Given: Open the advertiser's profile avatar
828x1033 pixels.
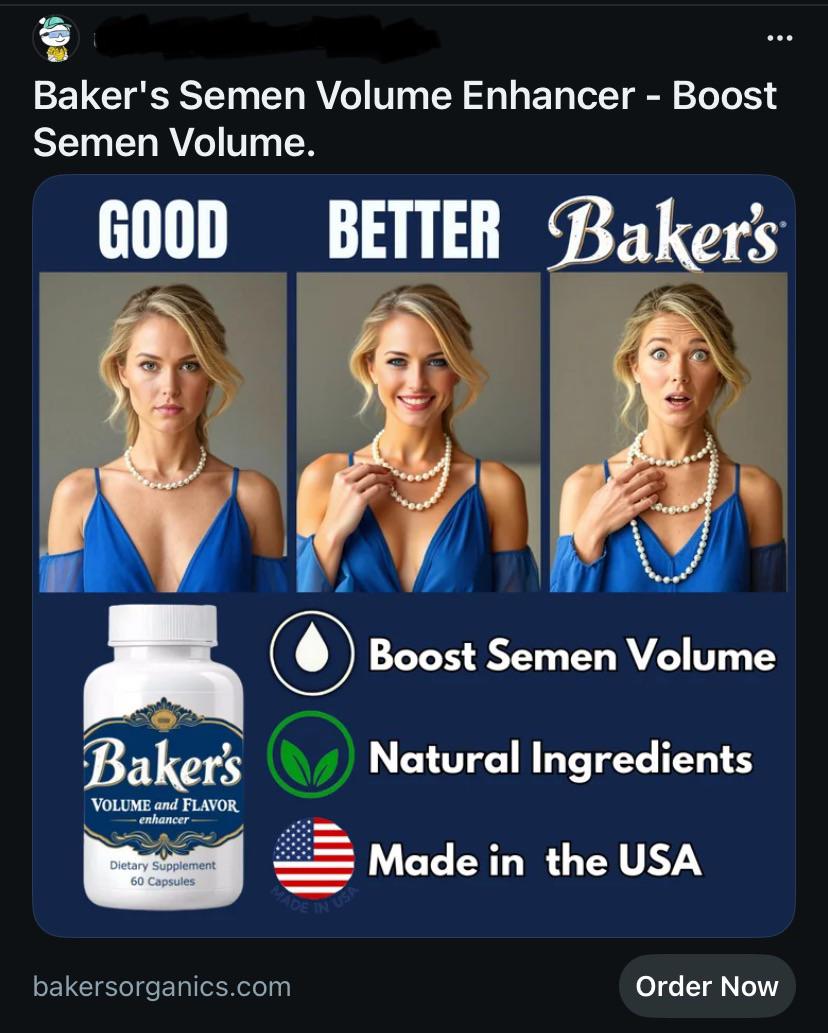Looking at the screenshot, I should (56, 40).
